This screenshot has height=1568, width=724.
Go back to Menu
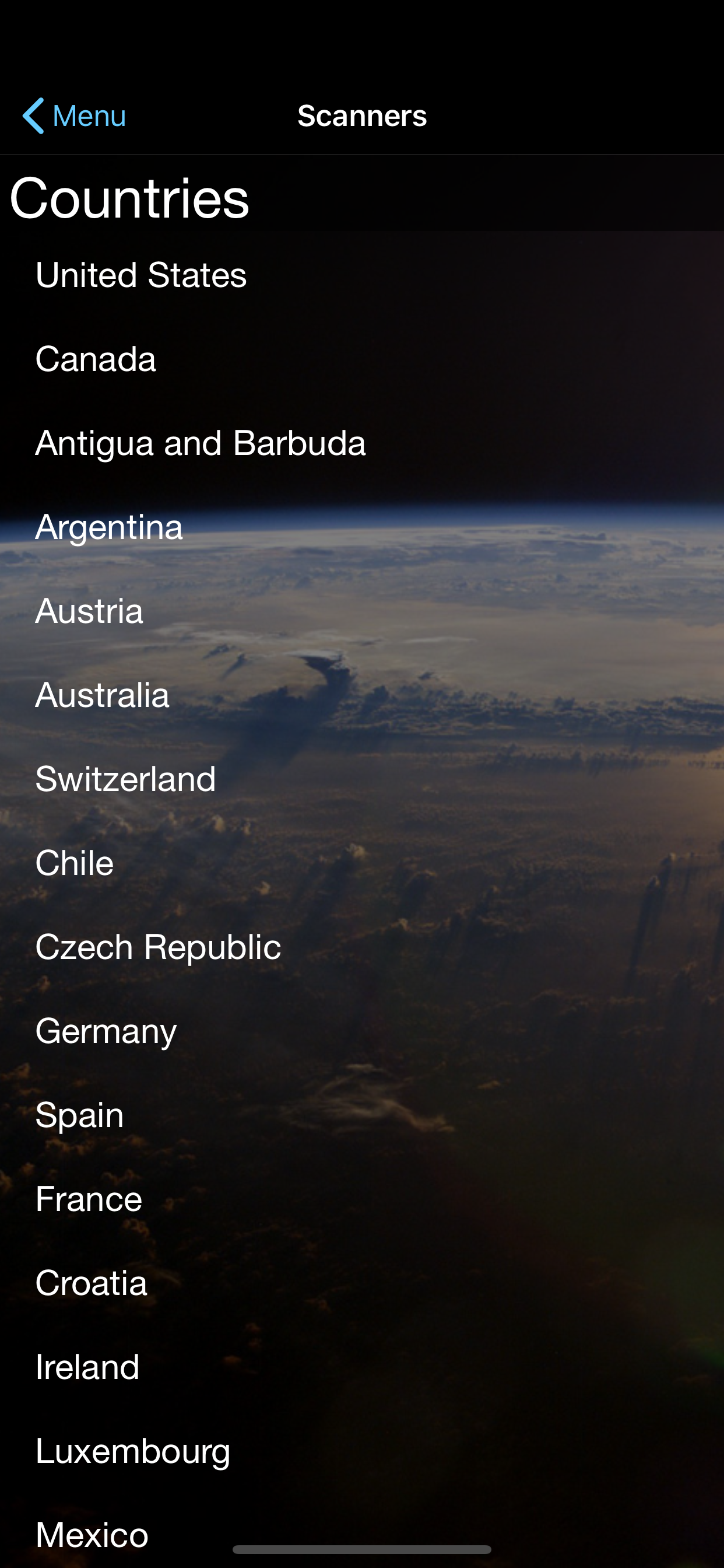pos(73,116)
